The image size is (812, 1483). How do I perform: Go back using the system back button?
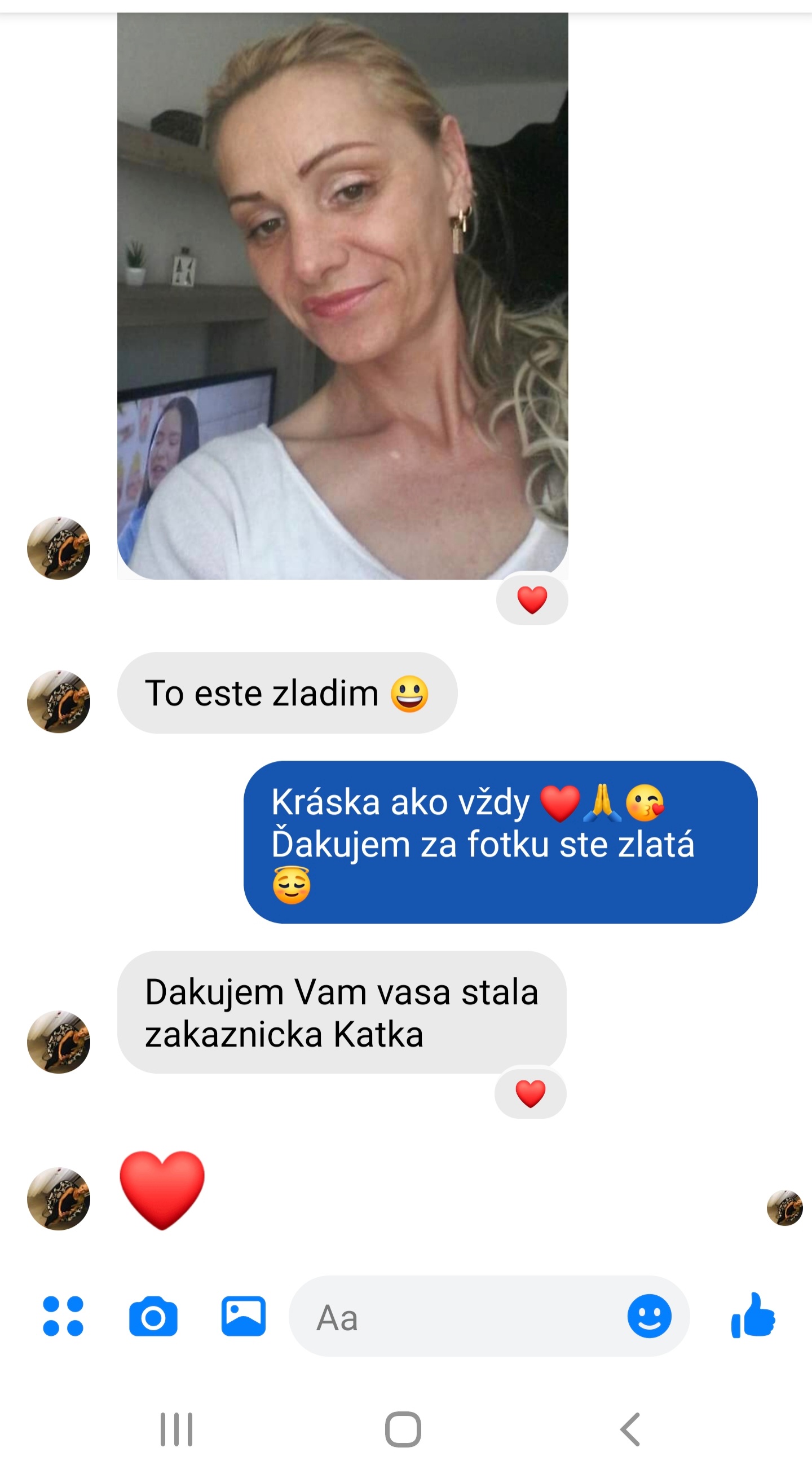click(x=630, y=1429)
